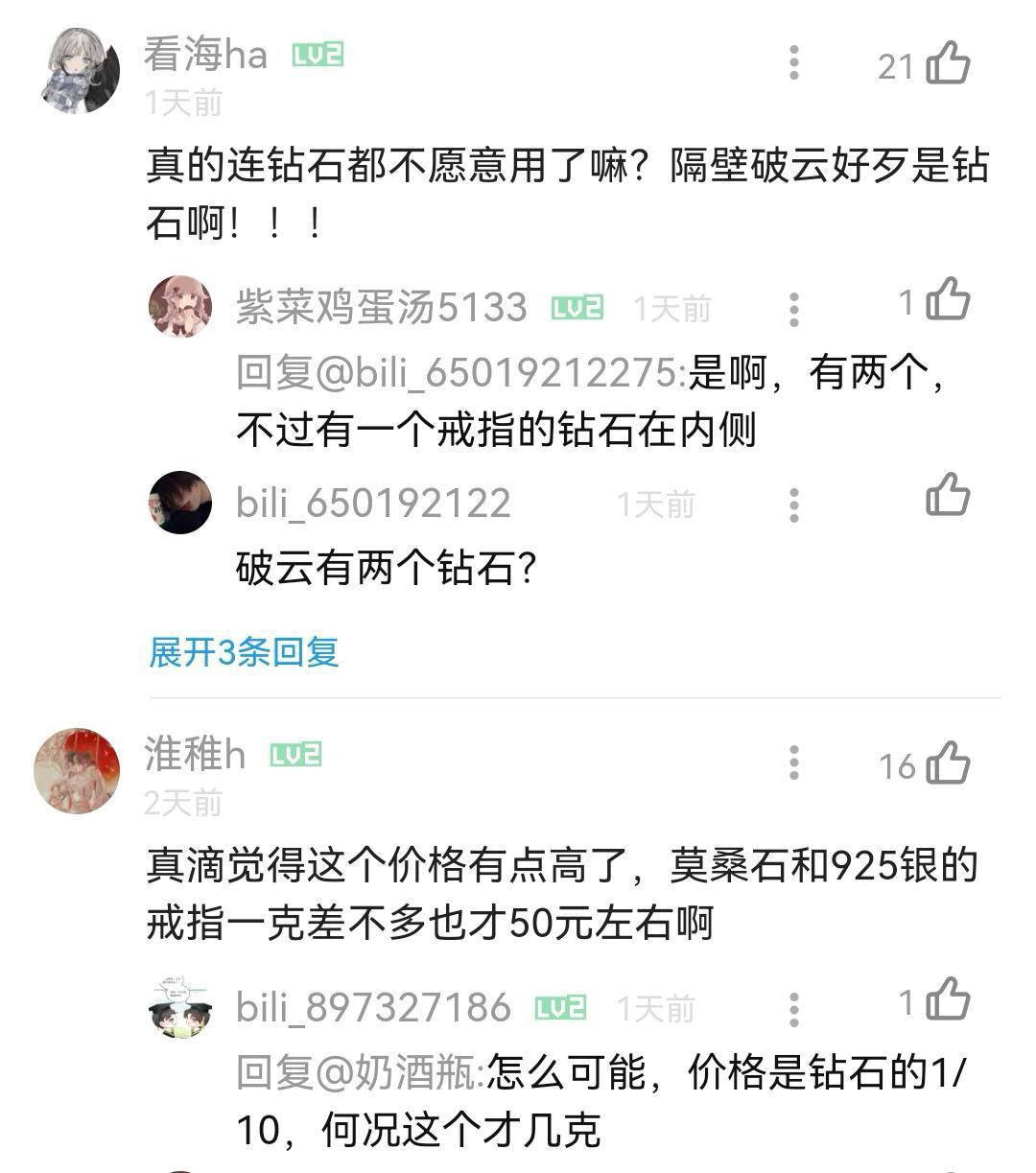Click the LV2 badge of bili_897327186
This screenshot has height=1173, width=1036.
(559, 1005)
